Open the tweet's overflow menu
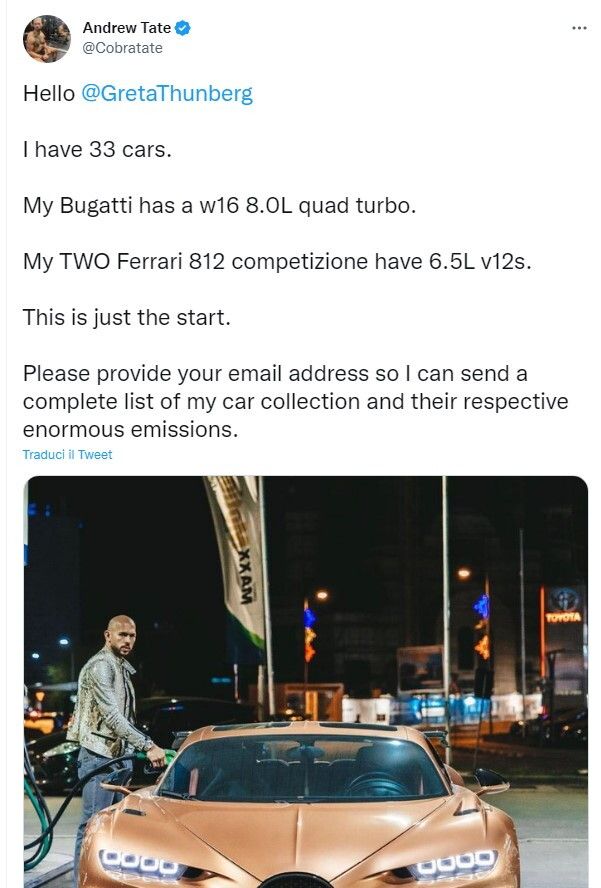The height and width of the screenshot is (888, 601). 579,28
